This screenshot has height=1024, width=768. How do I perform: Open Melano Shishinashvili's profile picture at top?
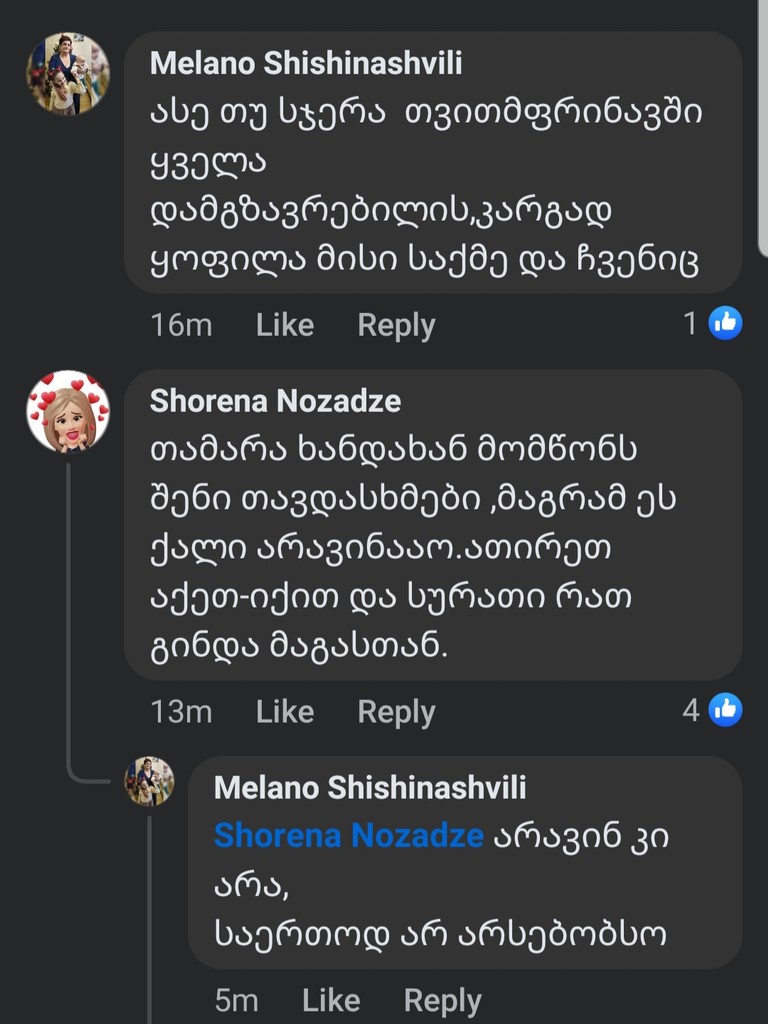(70, 72)
